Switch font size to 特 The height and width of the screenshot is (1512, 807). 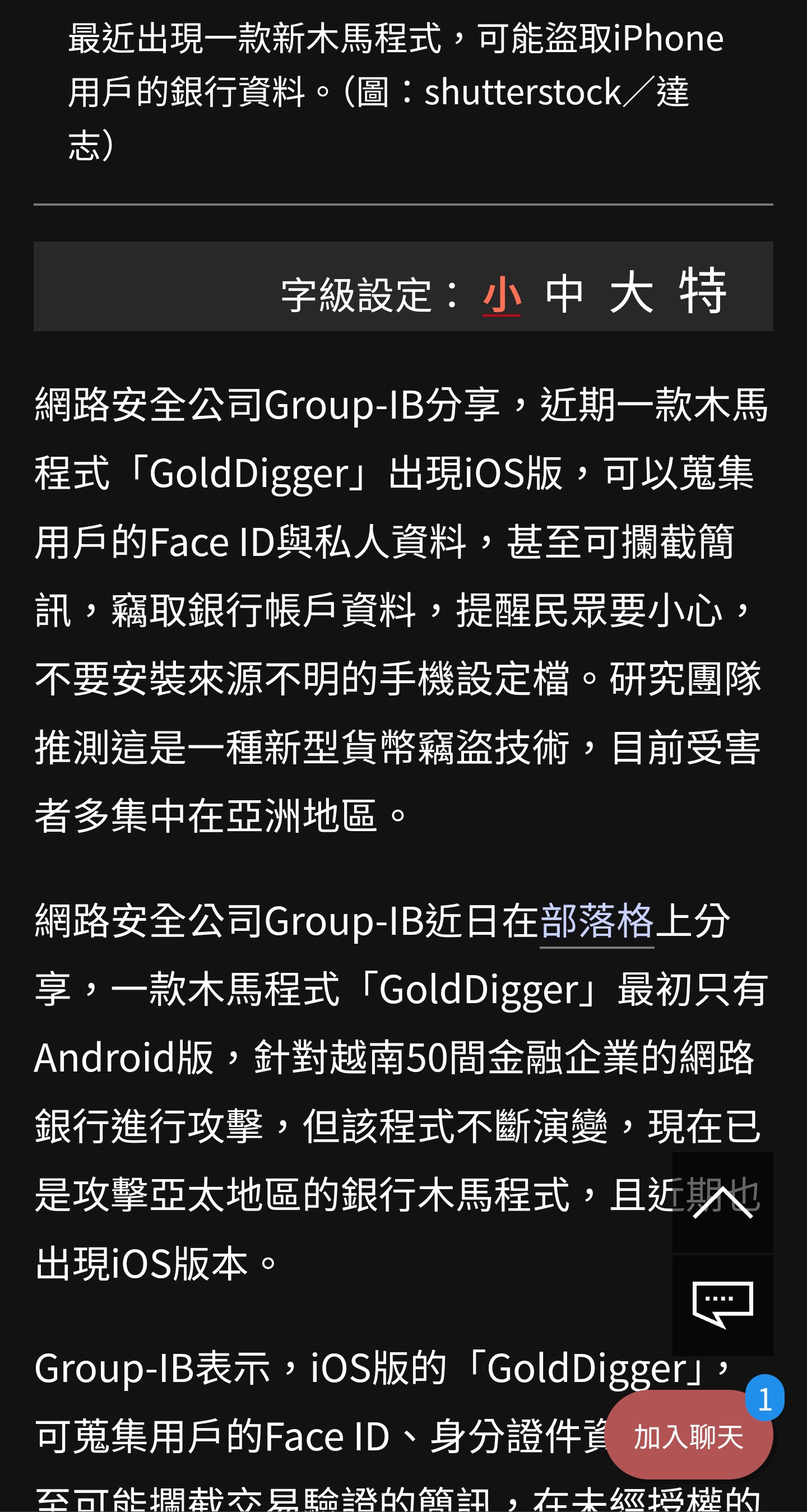point(703,290)
